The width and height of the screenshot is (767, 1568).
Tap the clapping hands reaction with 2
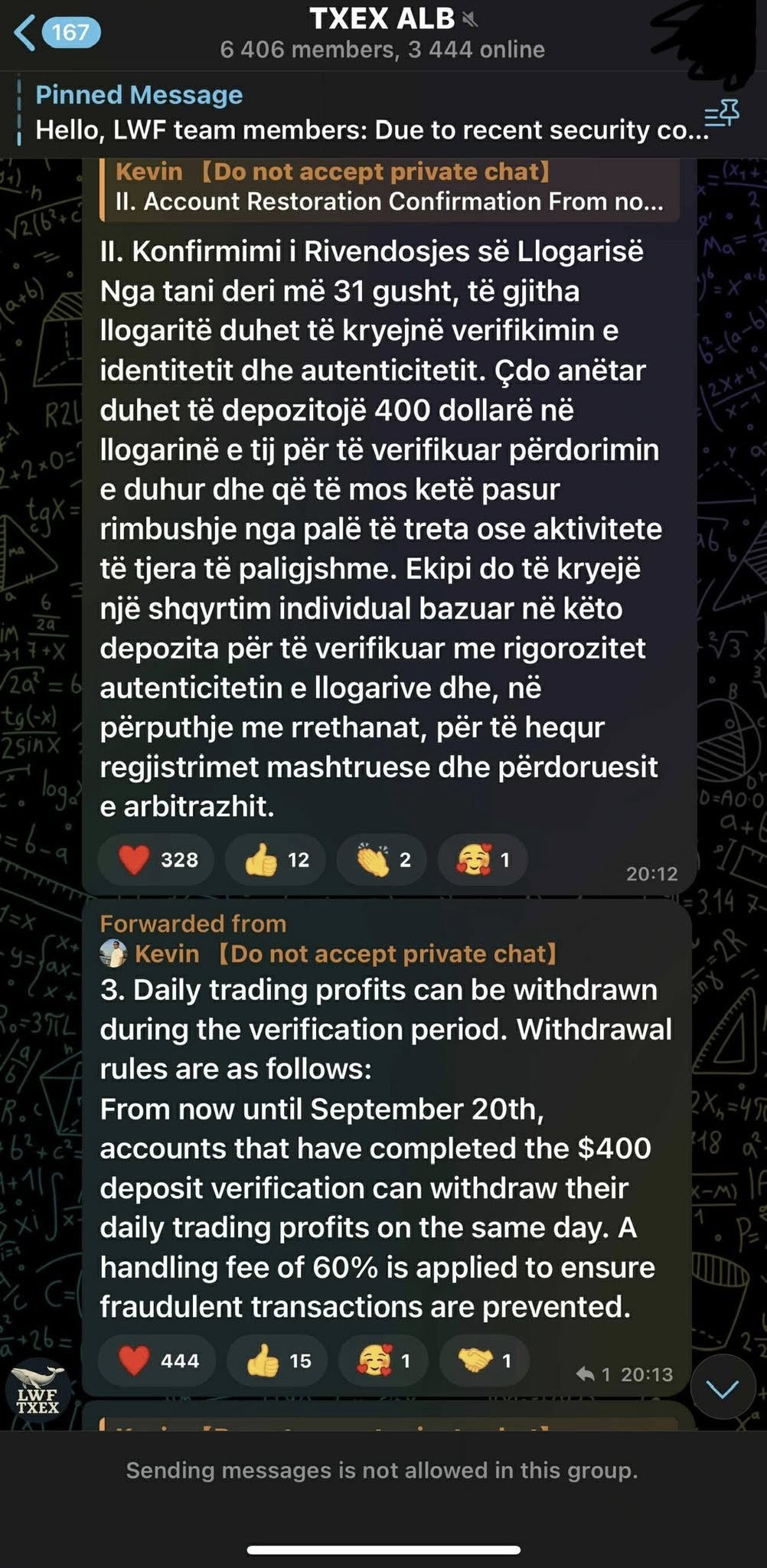coord(384,860)
